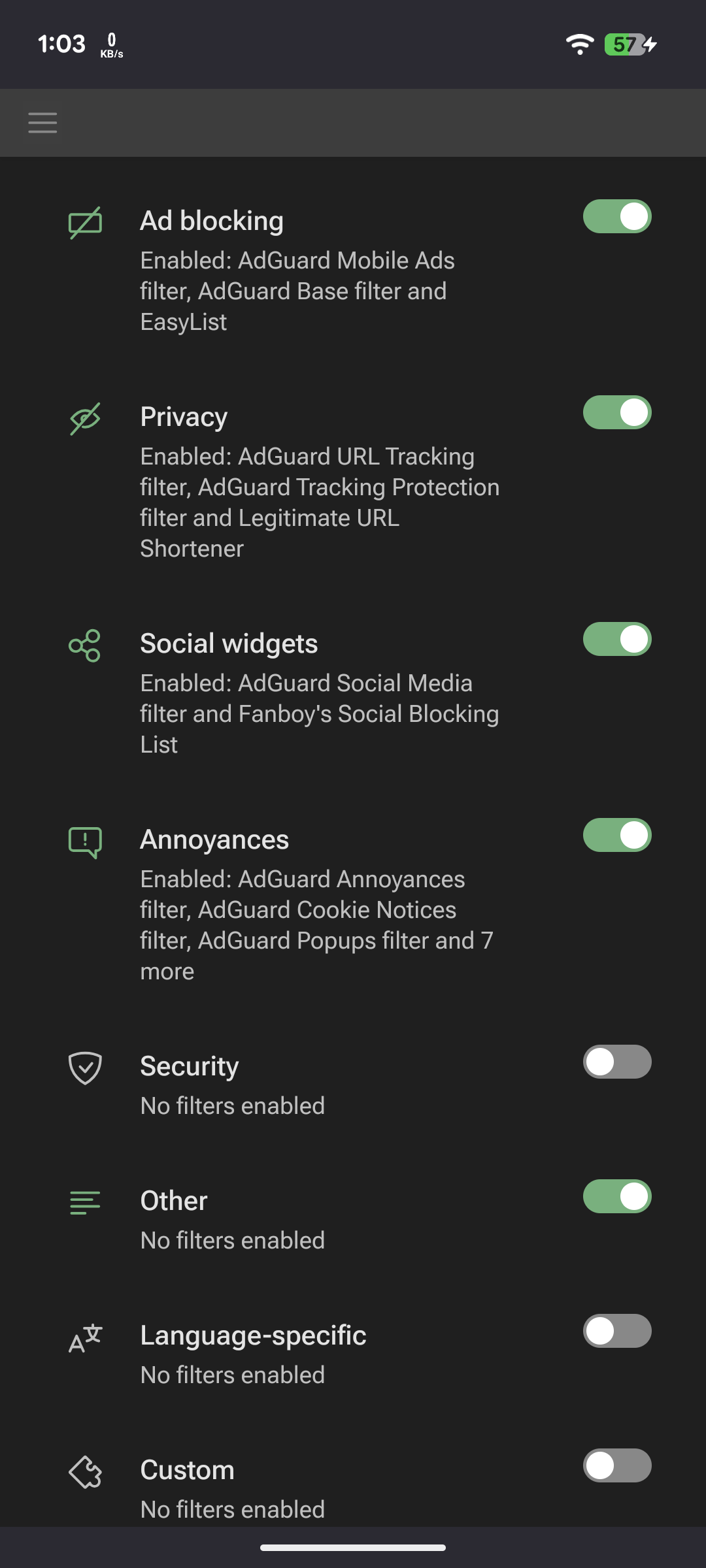The height and width of the screenshot is (1568, 706).
Task: Turn off the Ad blocking switch
Action: coord(616,216)
